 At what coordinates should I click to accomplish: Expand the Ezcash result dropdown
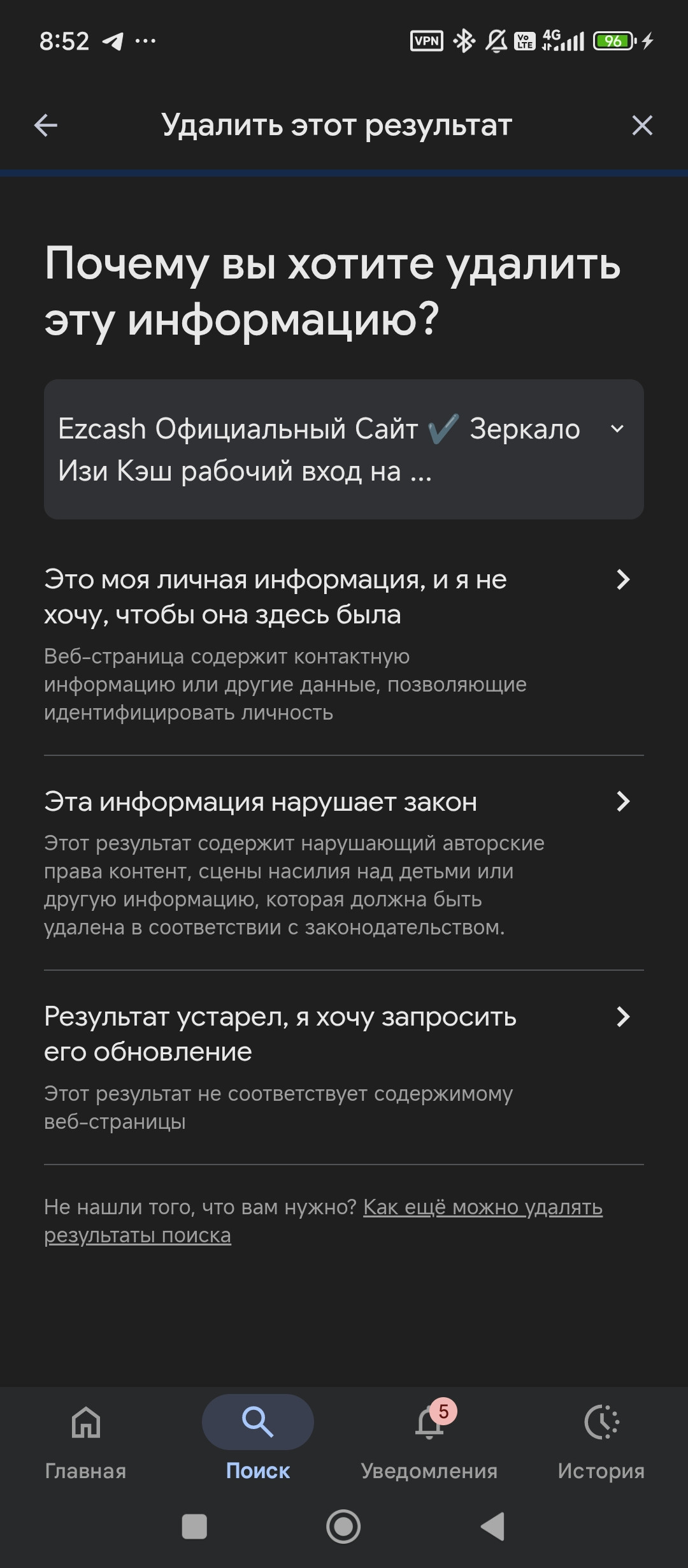[x=617, y=429]
